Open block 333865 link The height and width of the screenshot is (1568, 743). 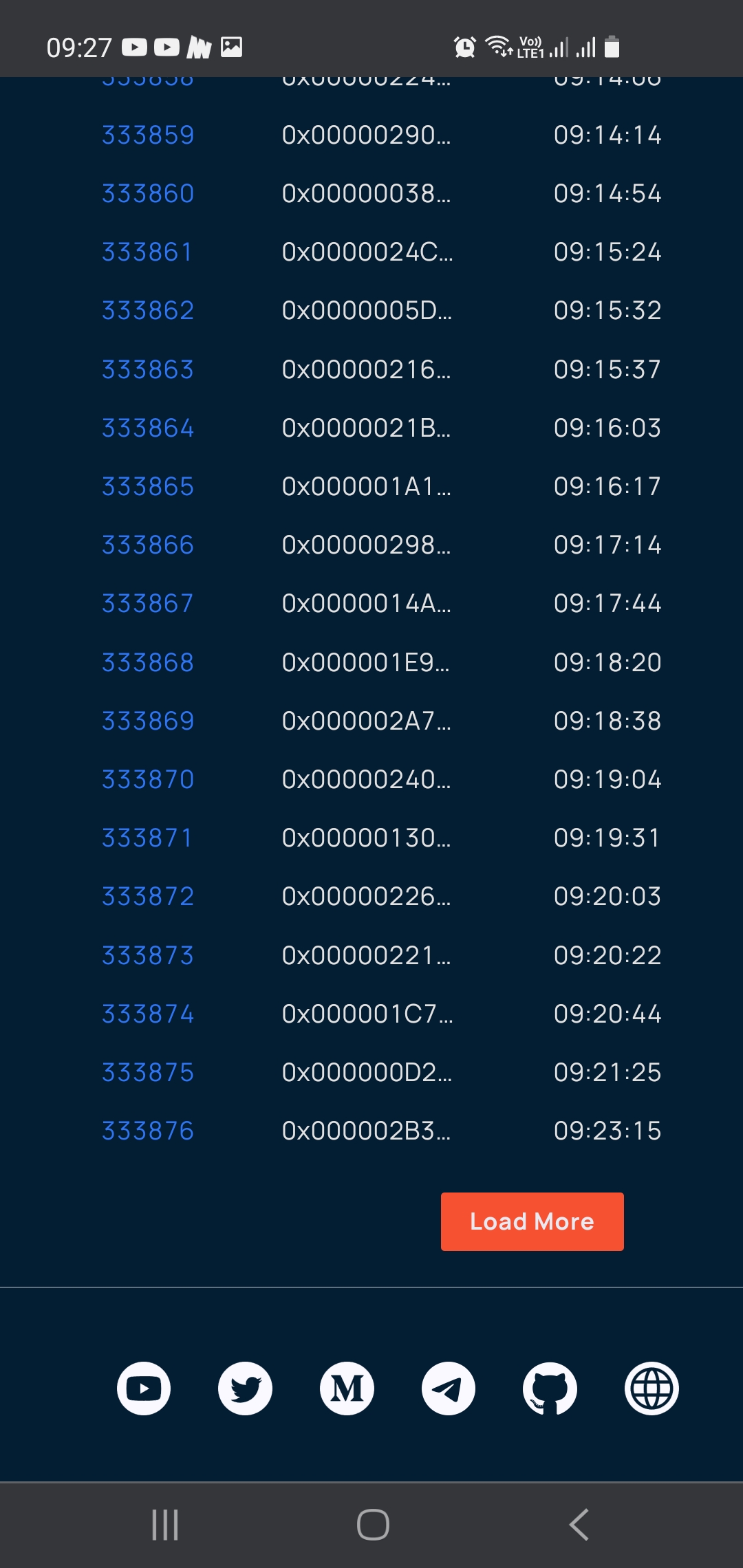(x=148, y=486)
